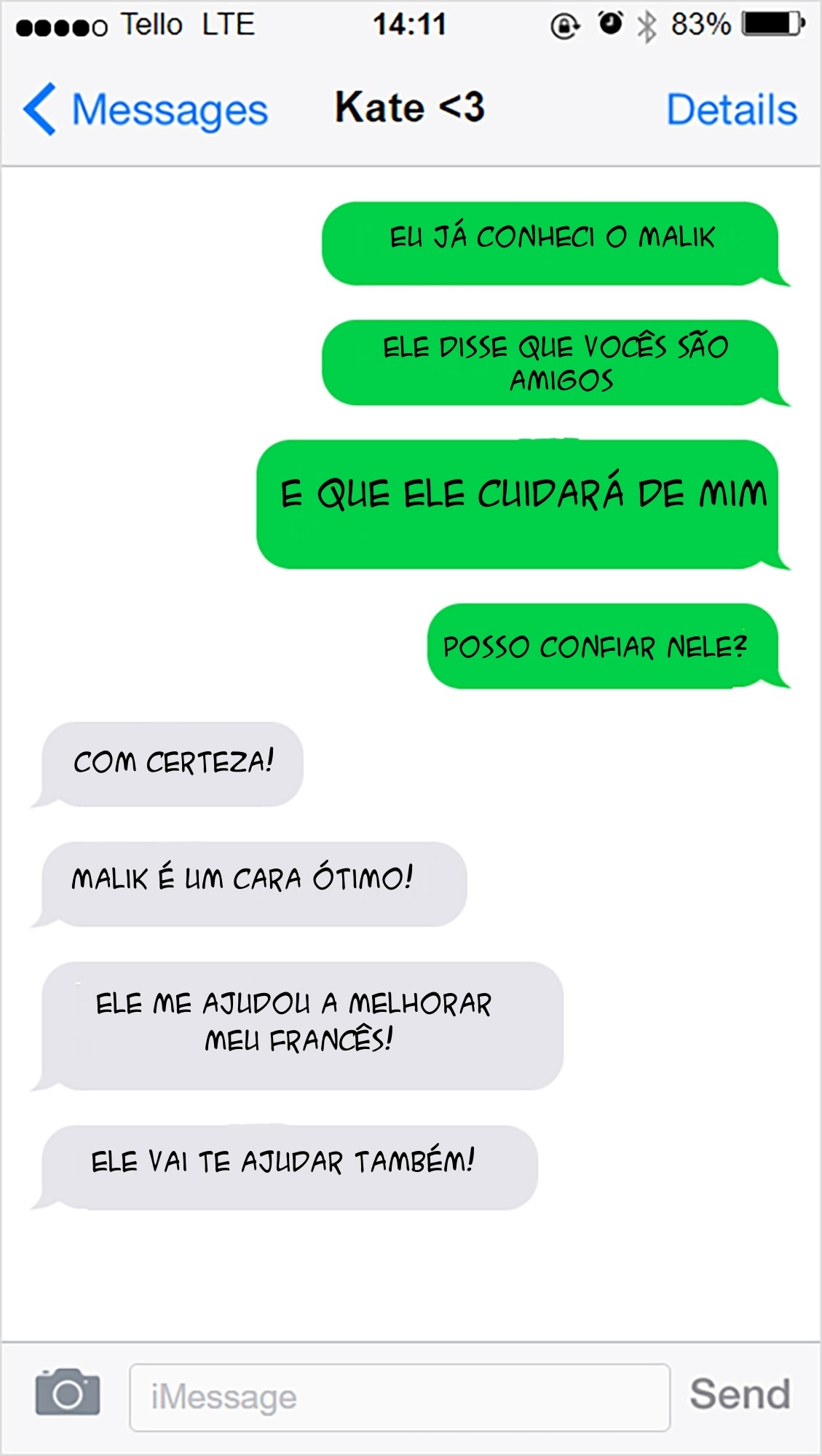This screenshot has height=1456, width=822.
Task: Go back to the Messages list
Action: [146, 110]
